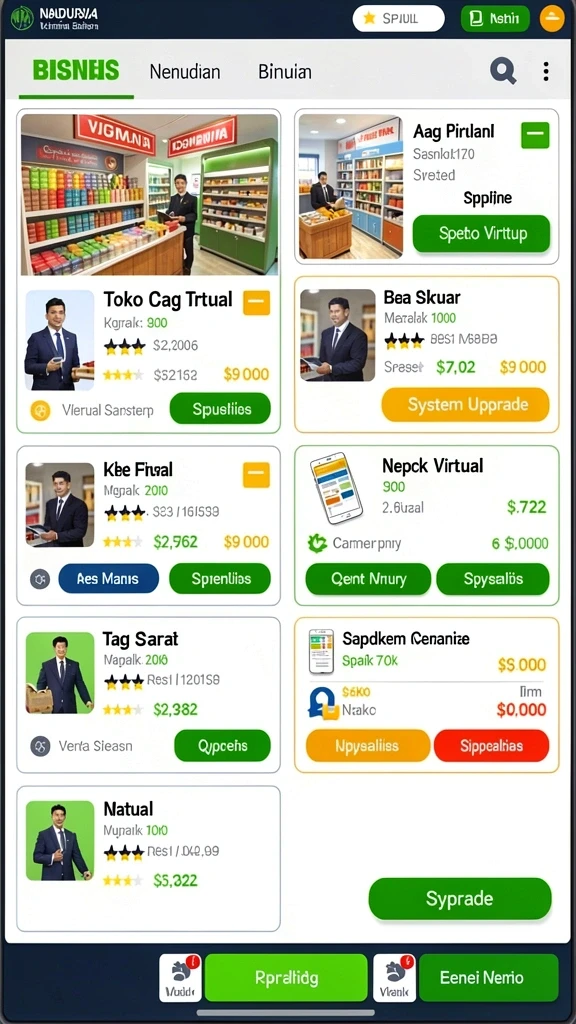Tap the large Syprade button

pyautogui.click(x=460, y=899)
